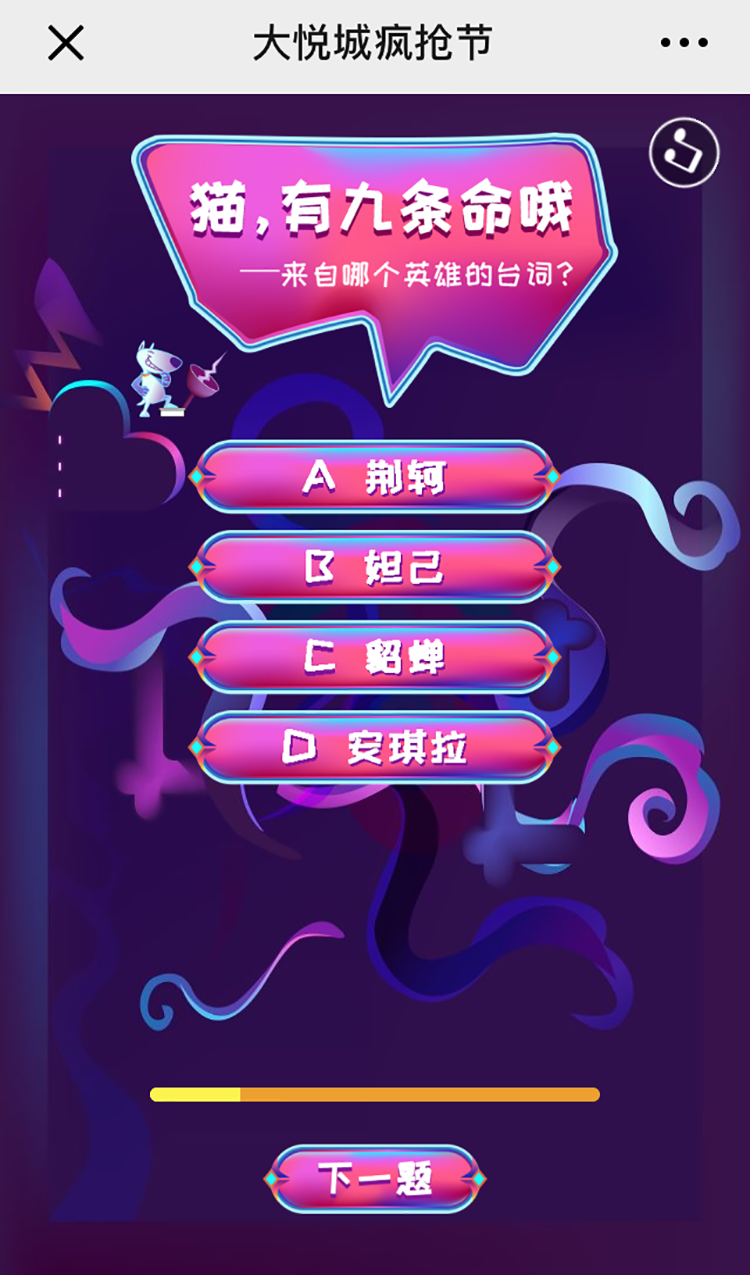The height and width of the screenshot is (1275, 750).
Task: Close the 大悦城疯抢节 page
Action: click(x=66, y=43)
